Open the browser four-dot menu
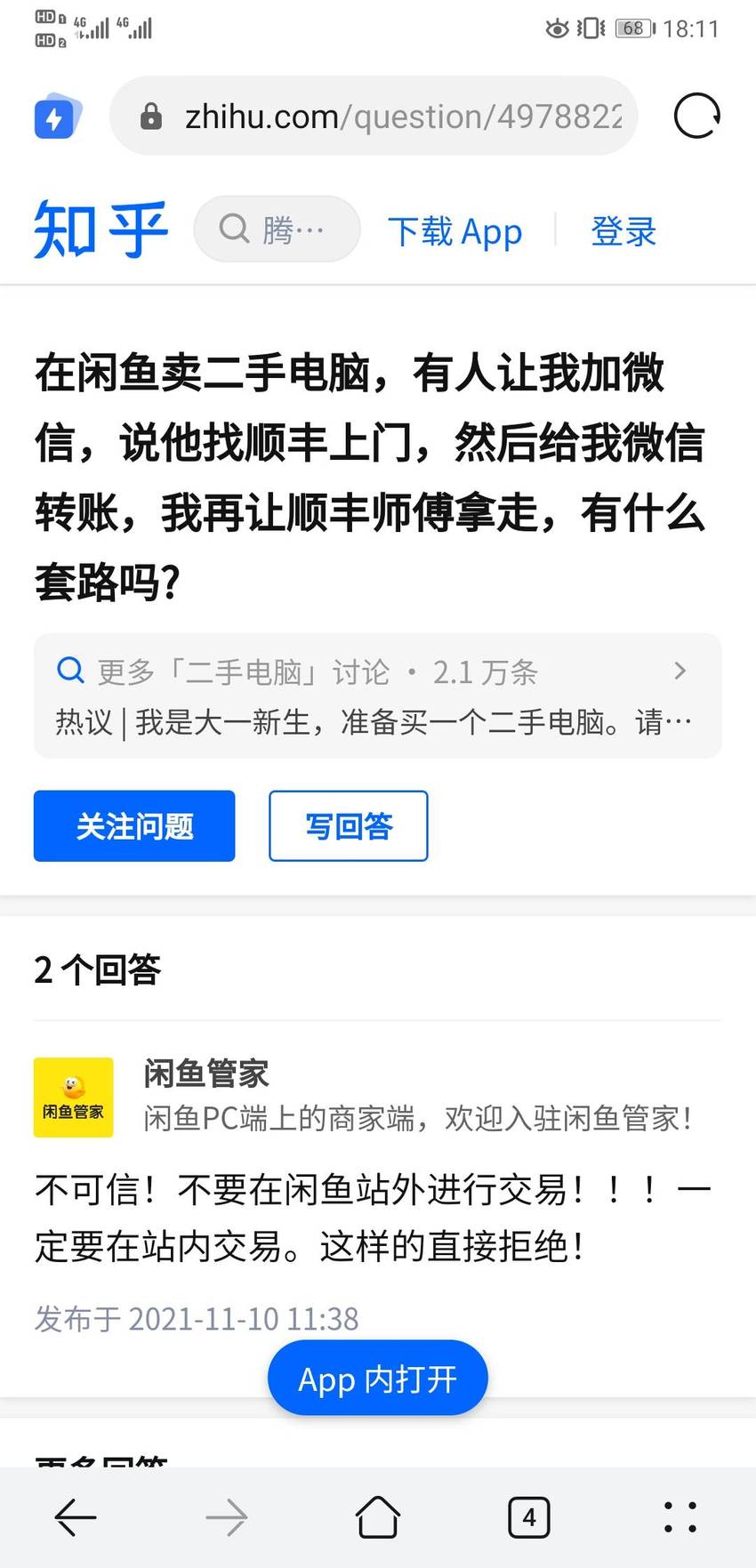Viewport: 756px width, 1568px height. (x=680, y=1517)
